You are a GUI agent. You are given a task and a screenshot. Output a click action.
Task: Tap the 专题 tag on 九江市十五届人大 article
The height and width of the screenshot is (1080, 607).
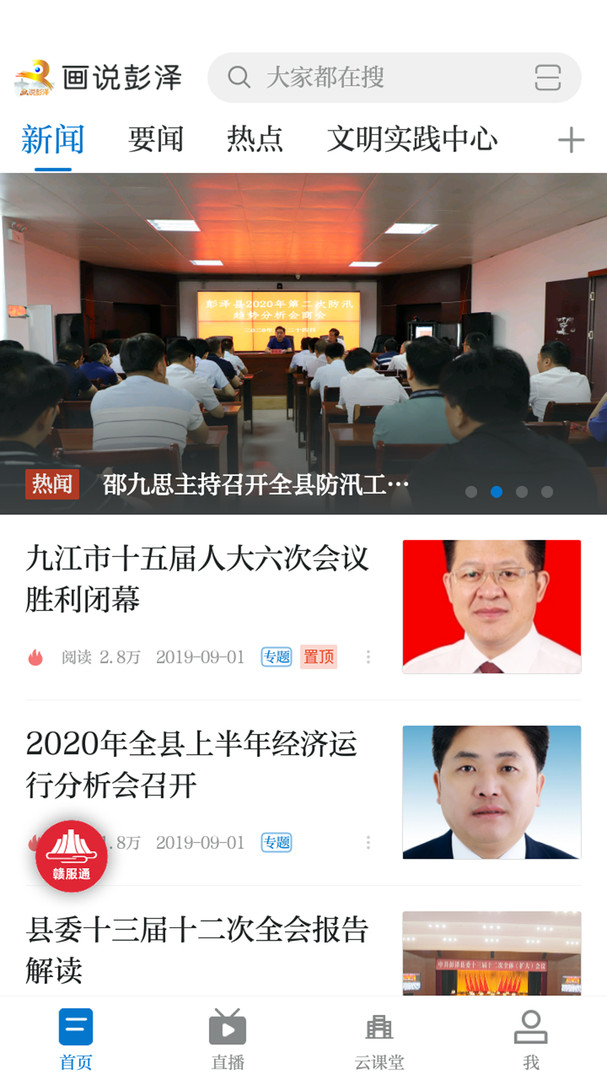[x=276, y=657]
